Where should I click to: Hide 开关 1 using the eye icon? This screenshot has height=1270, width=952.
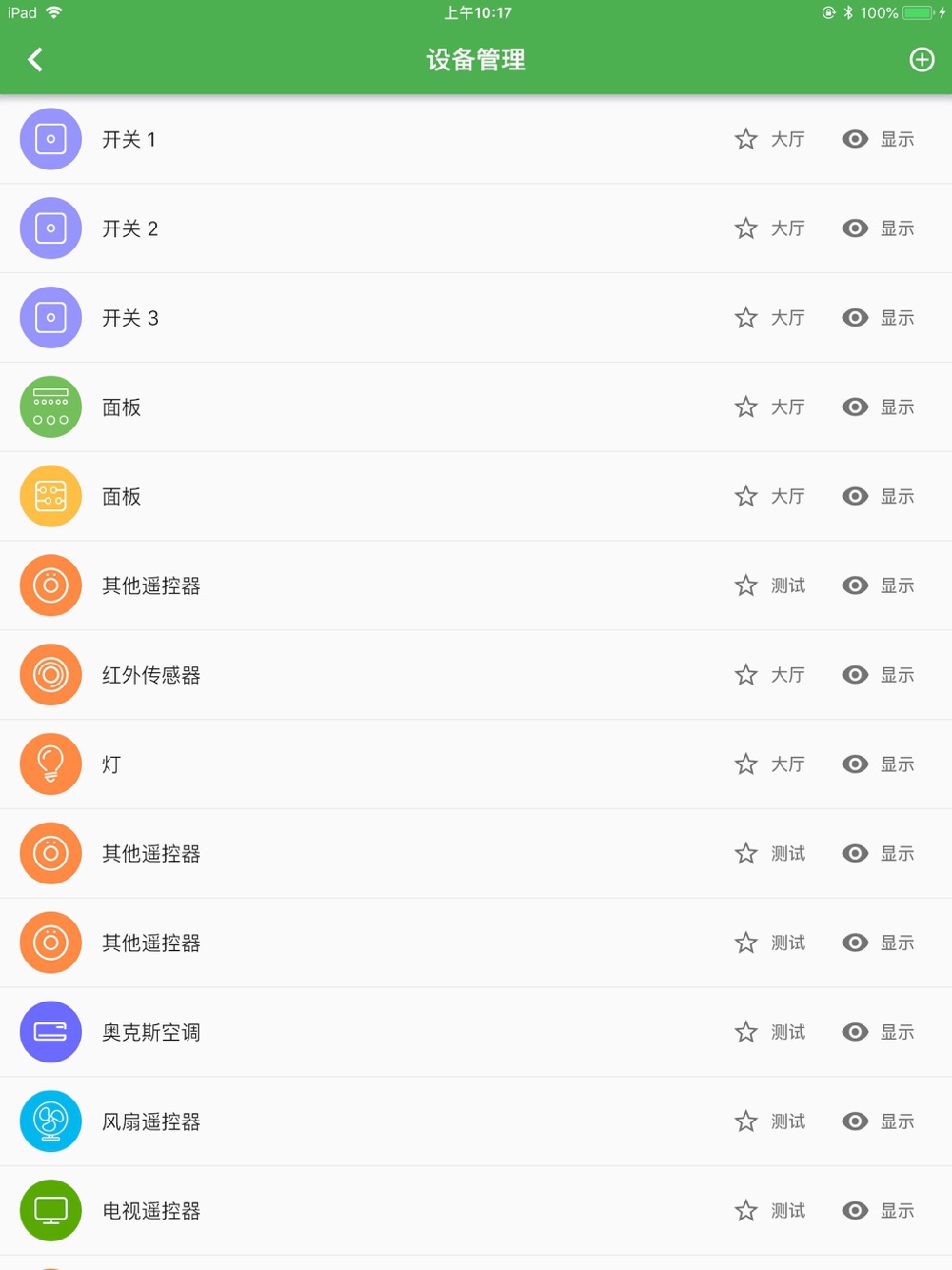click(x=855, y=140)
